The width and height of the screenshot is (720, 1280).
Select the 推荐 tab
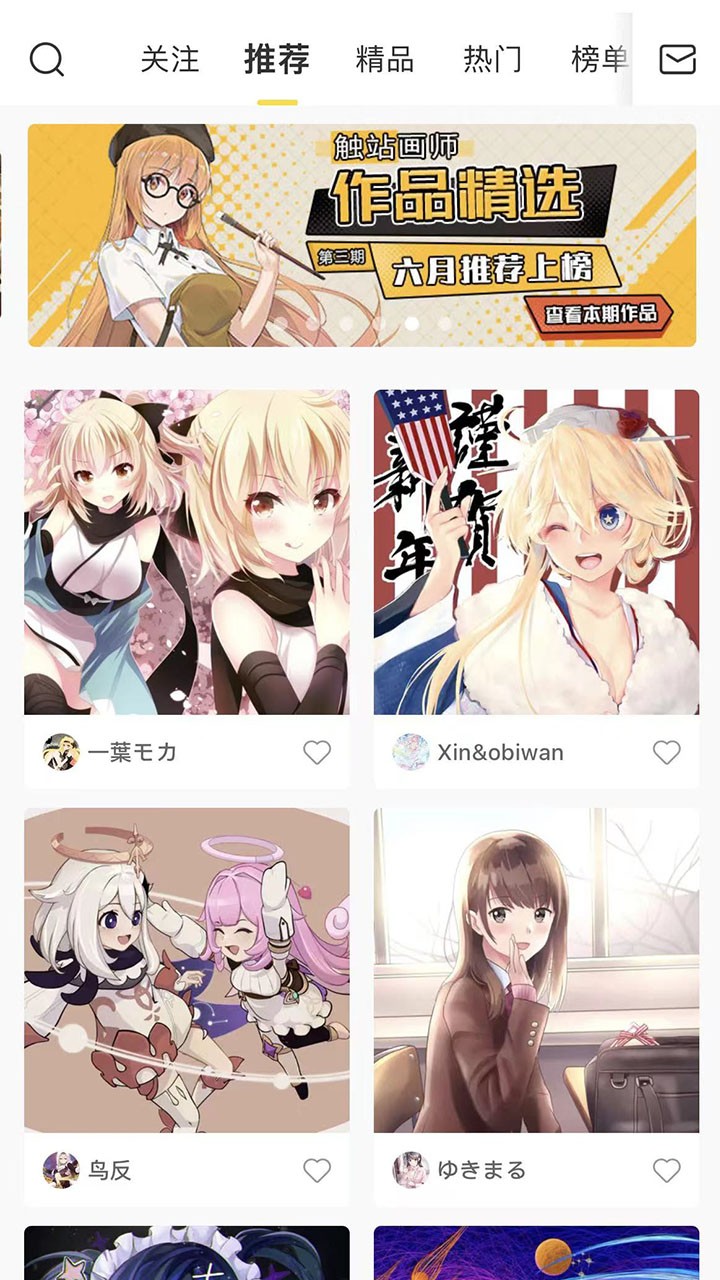click(277, 60)
